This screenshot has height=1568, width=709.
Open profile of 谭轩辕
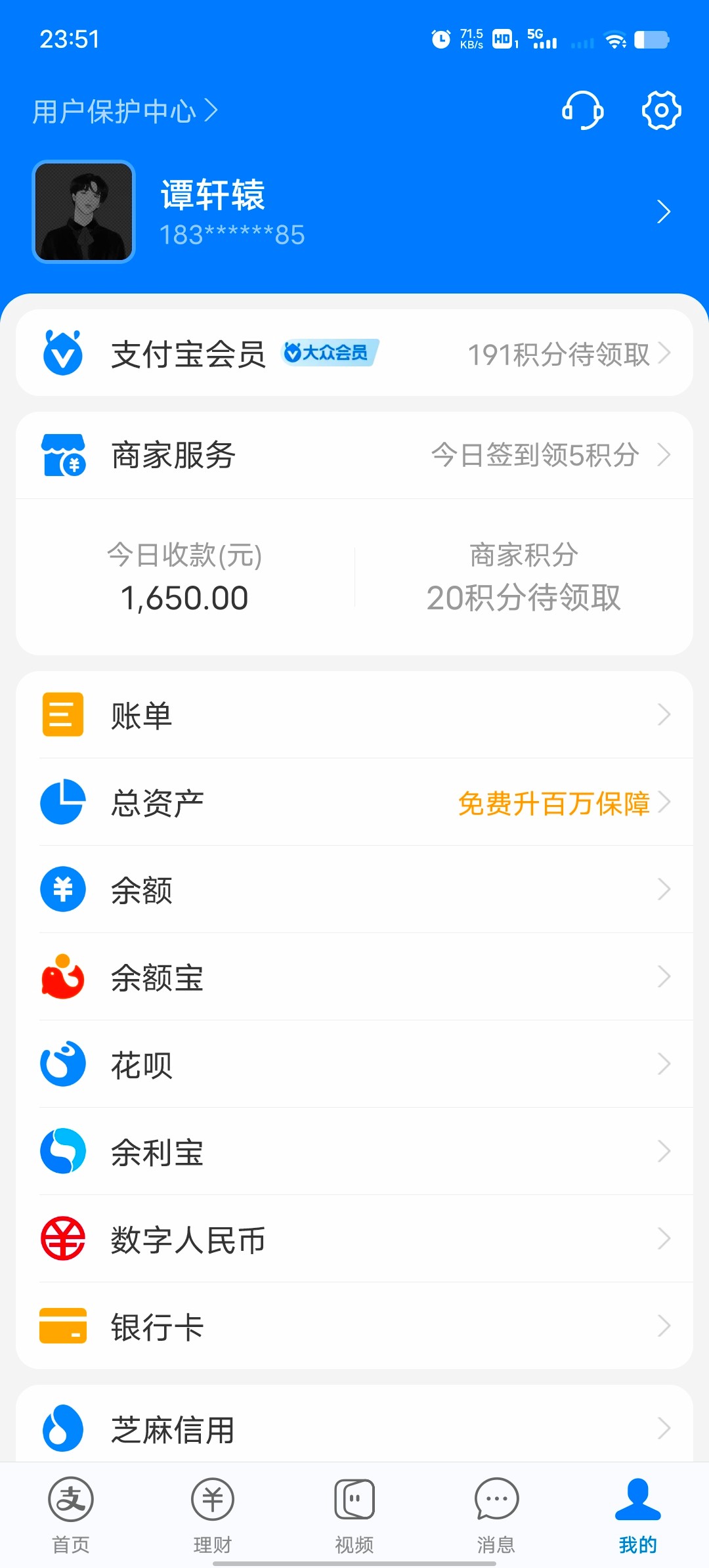pos(354,212)
